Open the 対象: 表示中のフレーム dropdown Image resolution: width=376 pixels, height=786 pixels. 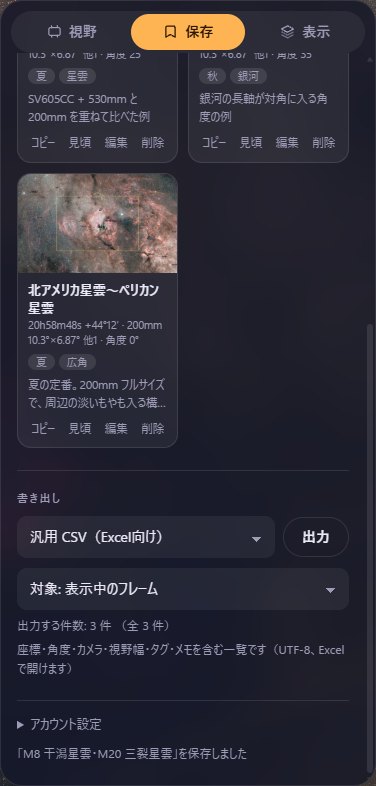coord(183,589)
